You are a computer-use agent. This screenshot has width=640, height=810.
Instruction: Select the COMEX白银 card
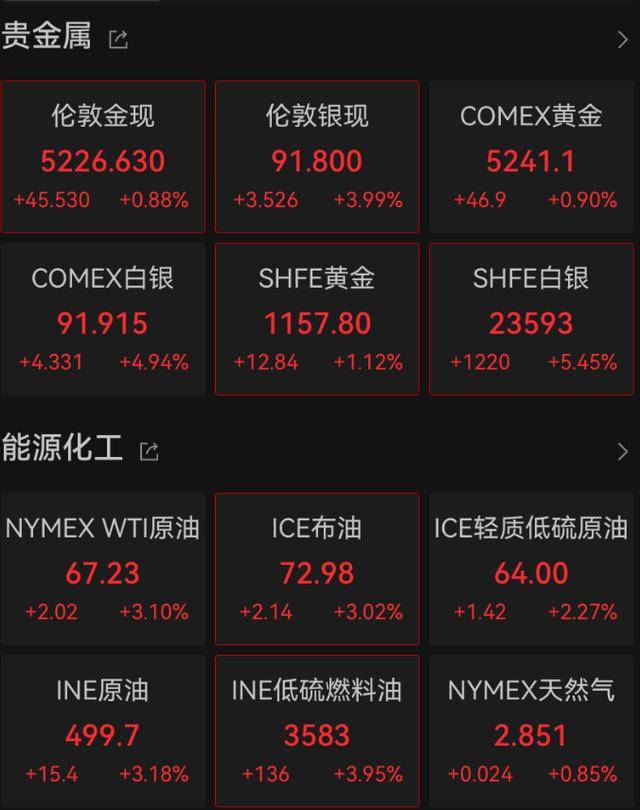(x=103, y=319)
